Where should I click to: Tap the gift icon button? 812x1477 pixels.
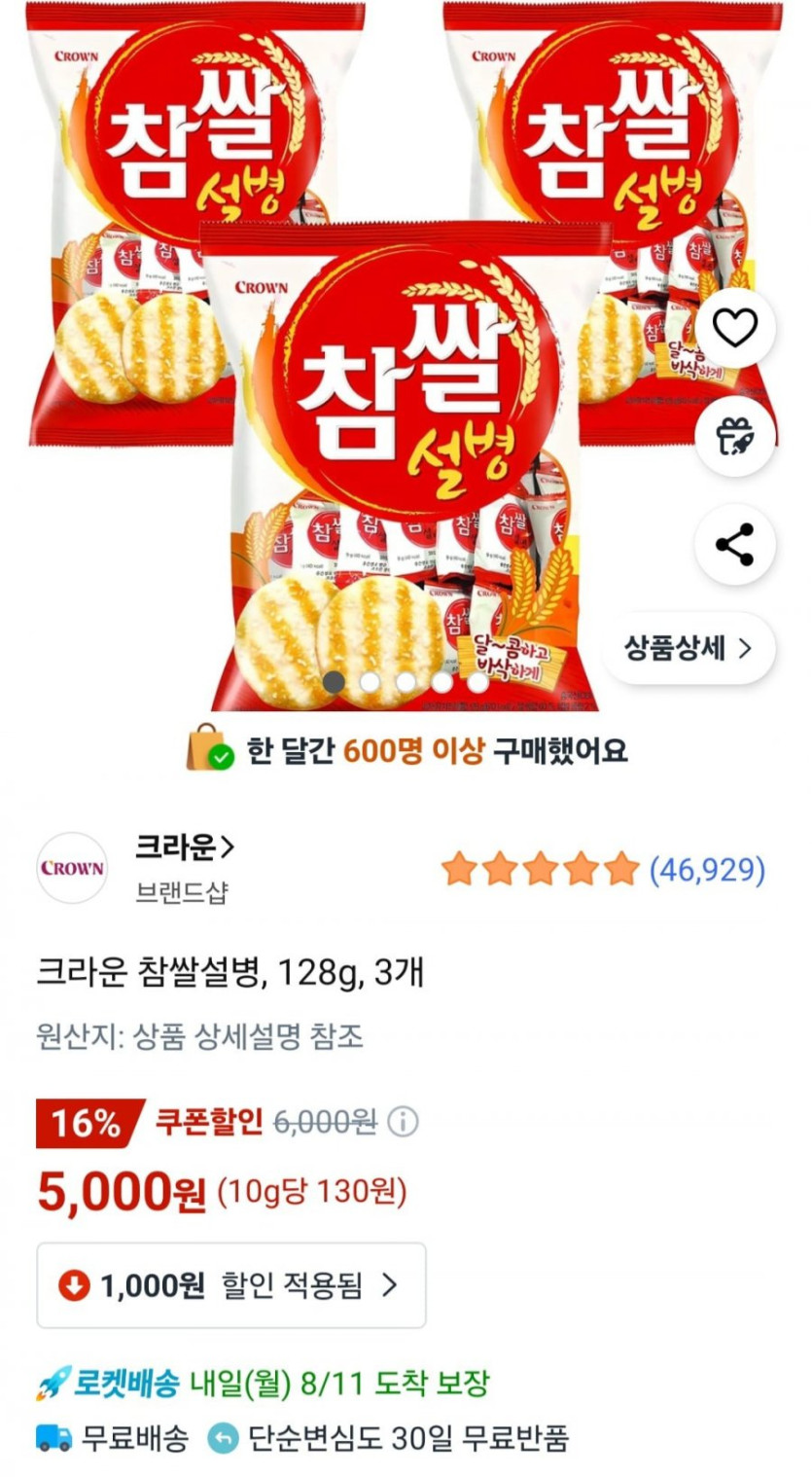[x=735, y=436]
